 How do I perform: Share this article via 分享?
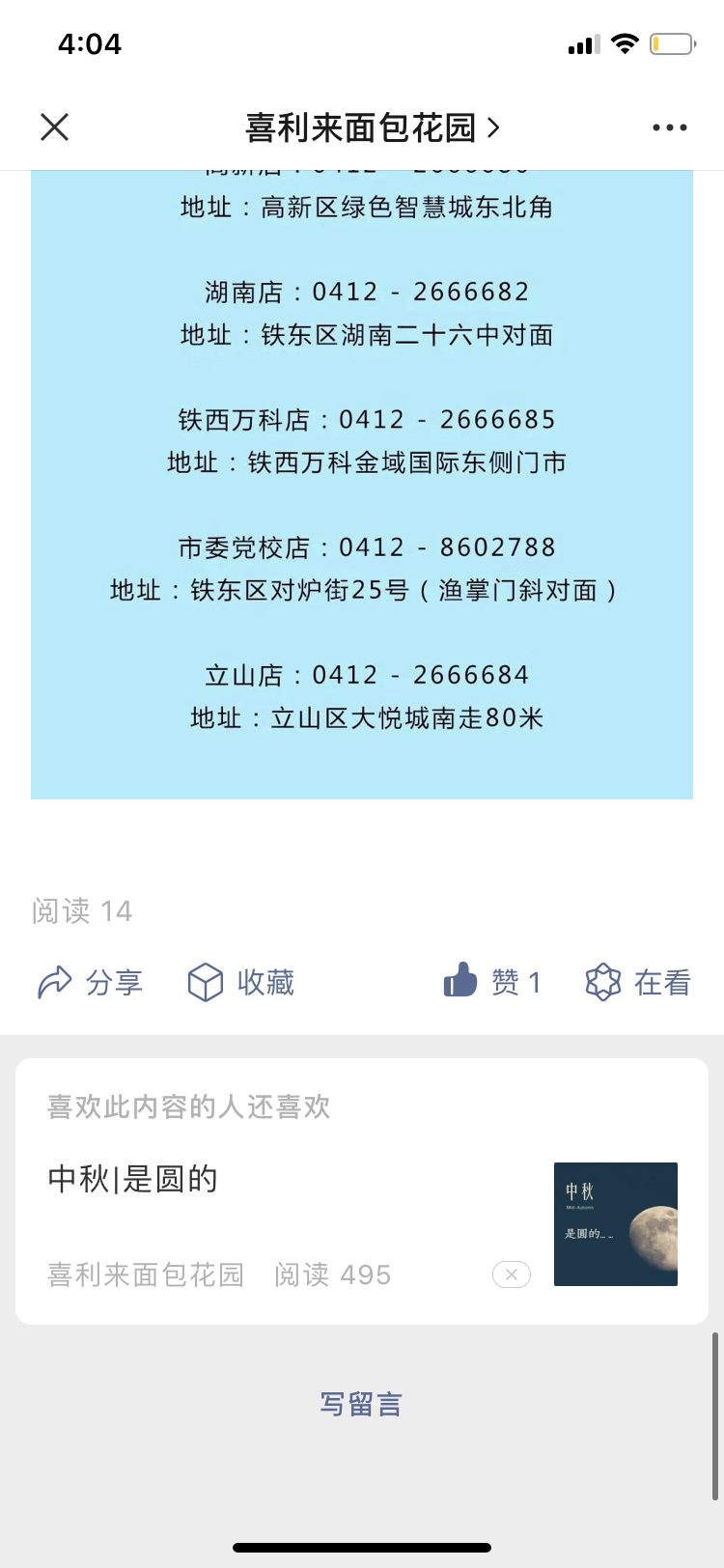90,983
